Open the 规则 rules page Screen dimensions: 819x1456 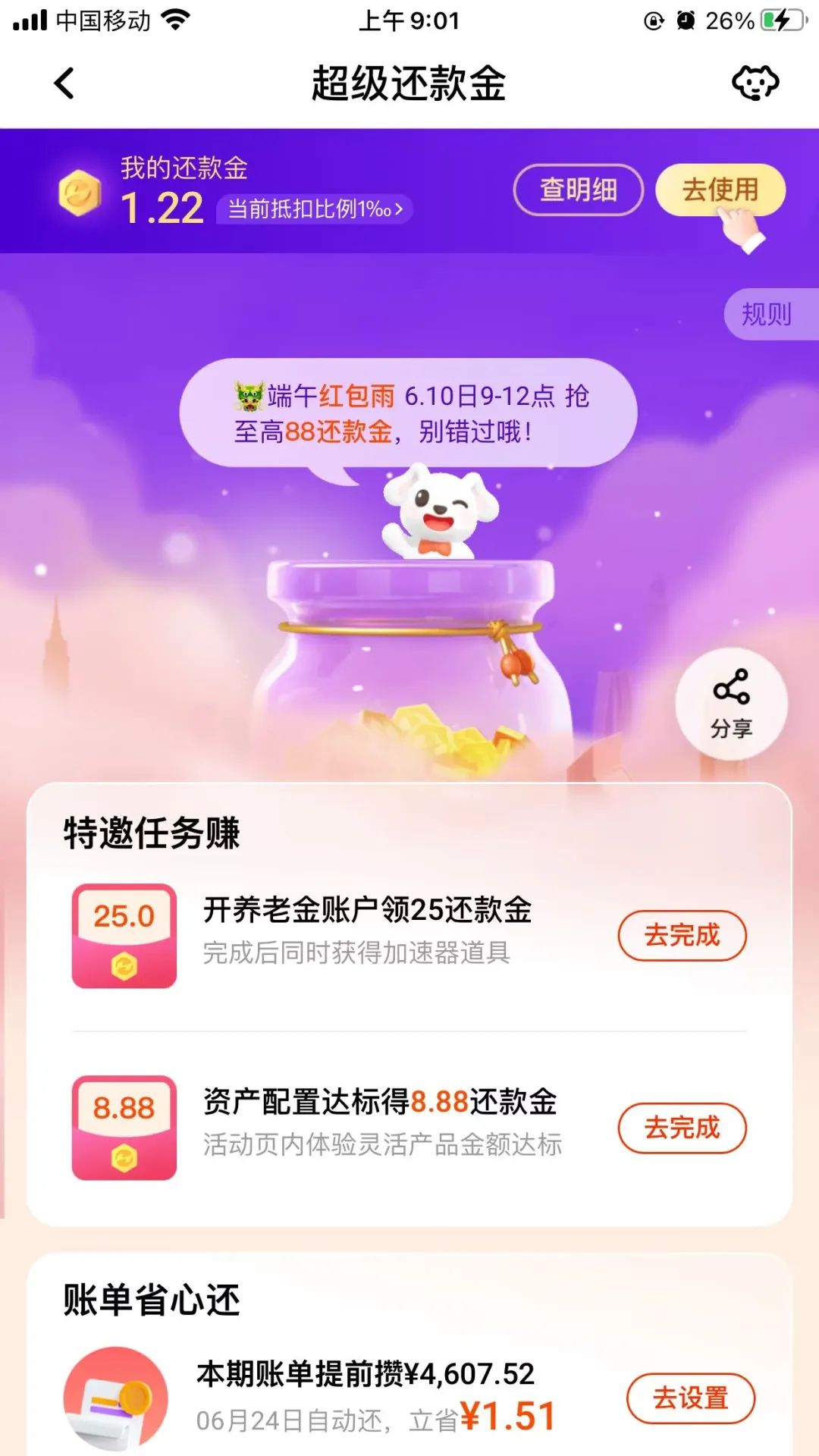pos(767,314)
